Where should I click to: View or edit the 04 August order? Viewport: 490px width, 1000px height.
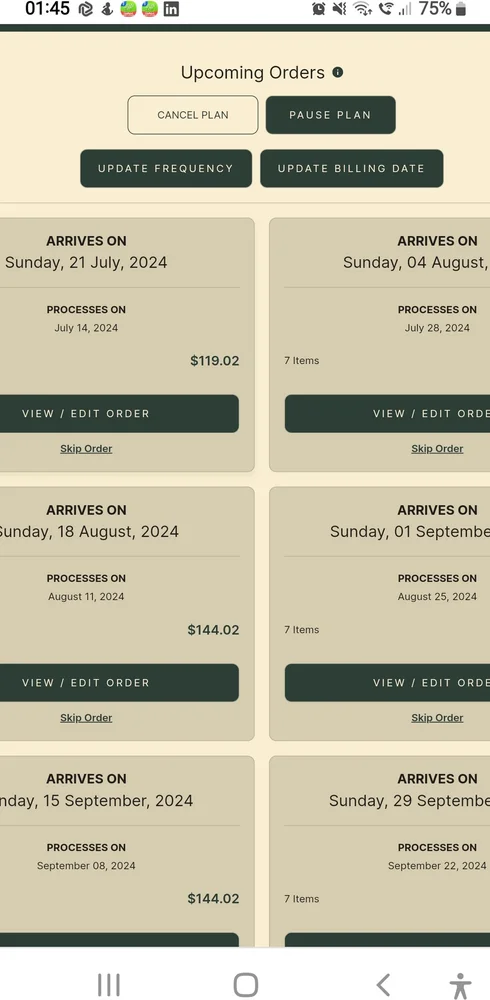[387, 413]
